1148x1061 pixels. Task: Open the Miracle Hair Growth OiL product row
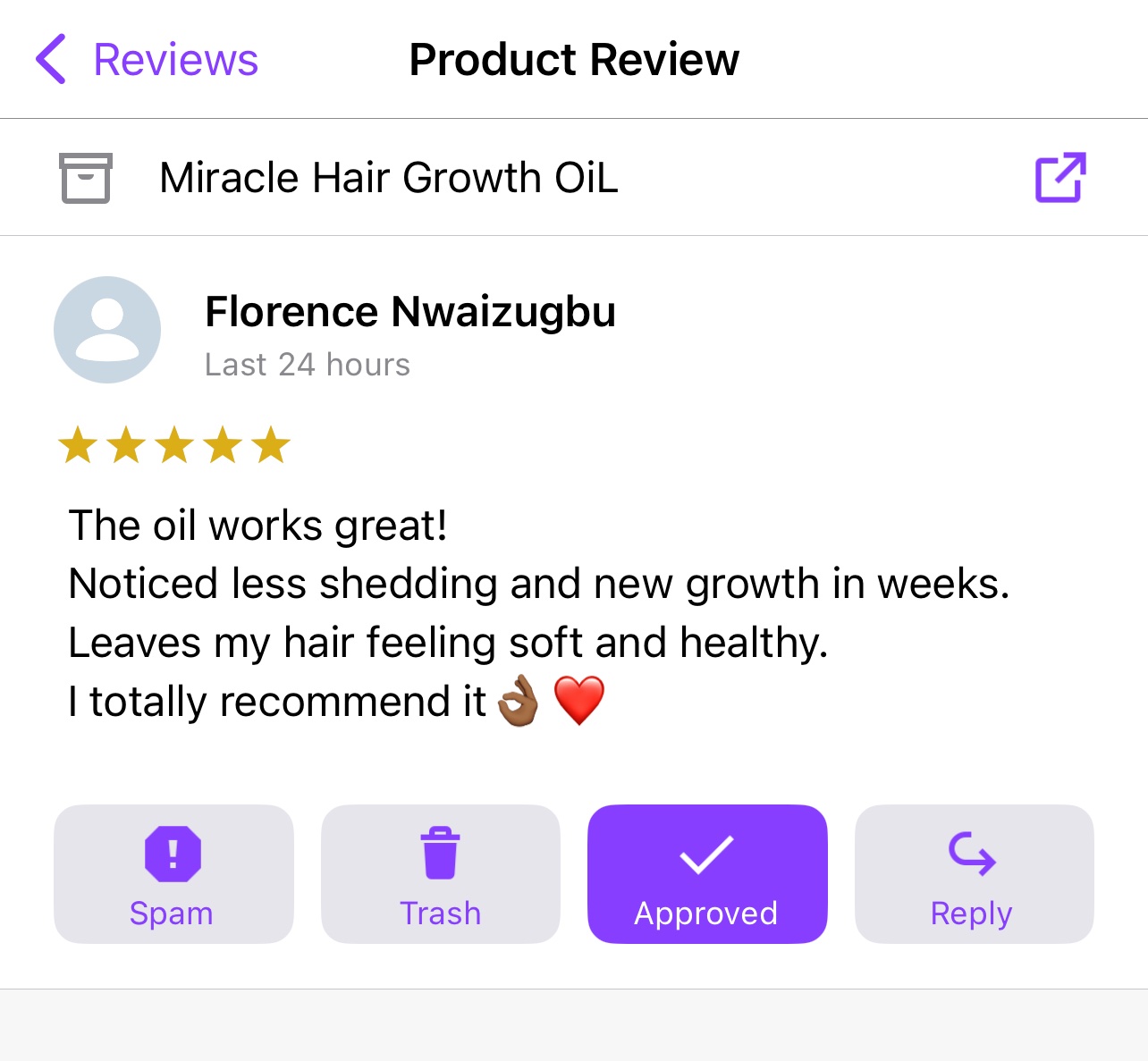tap(389, 177)
